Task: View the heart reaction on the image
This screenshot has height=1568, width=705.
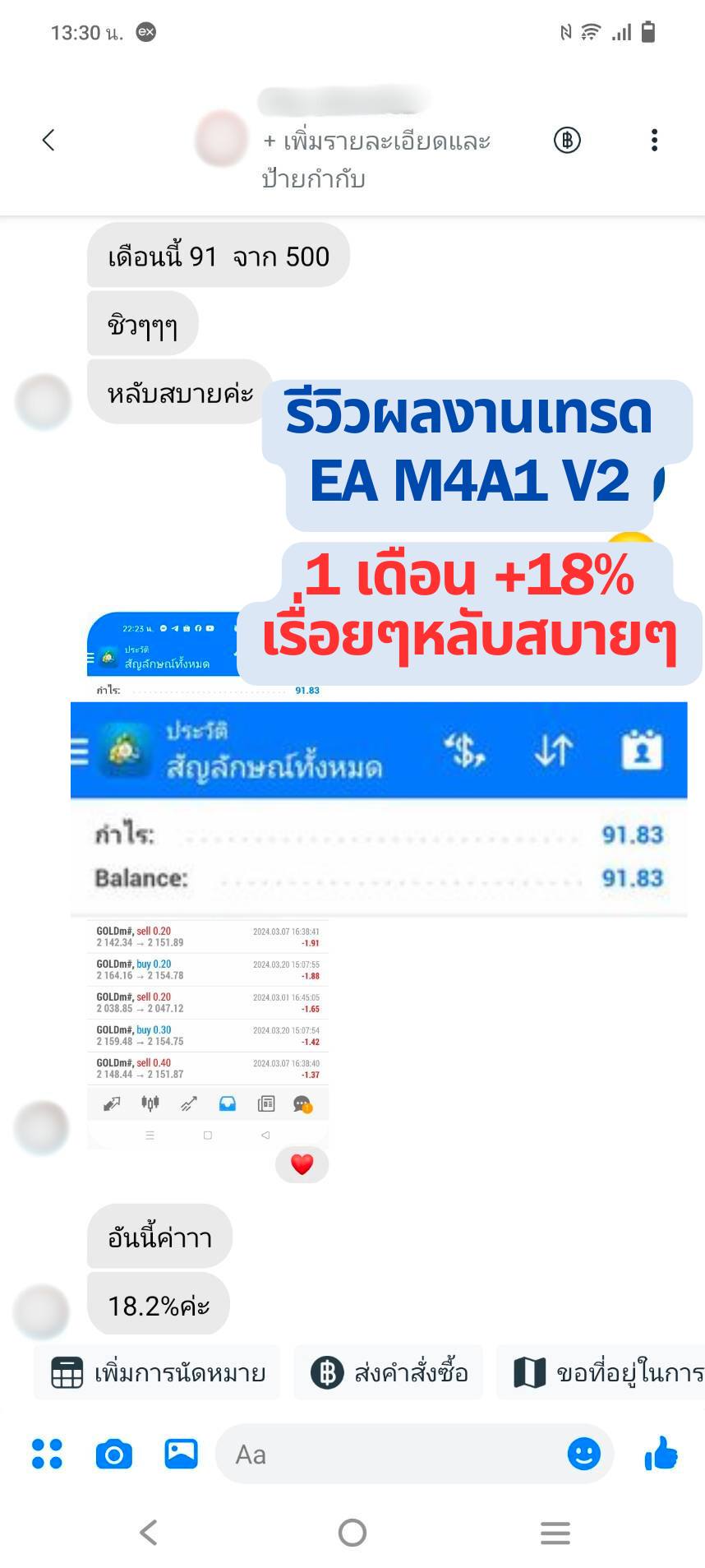Action: (302, 1164)
